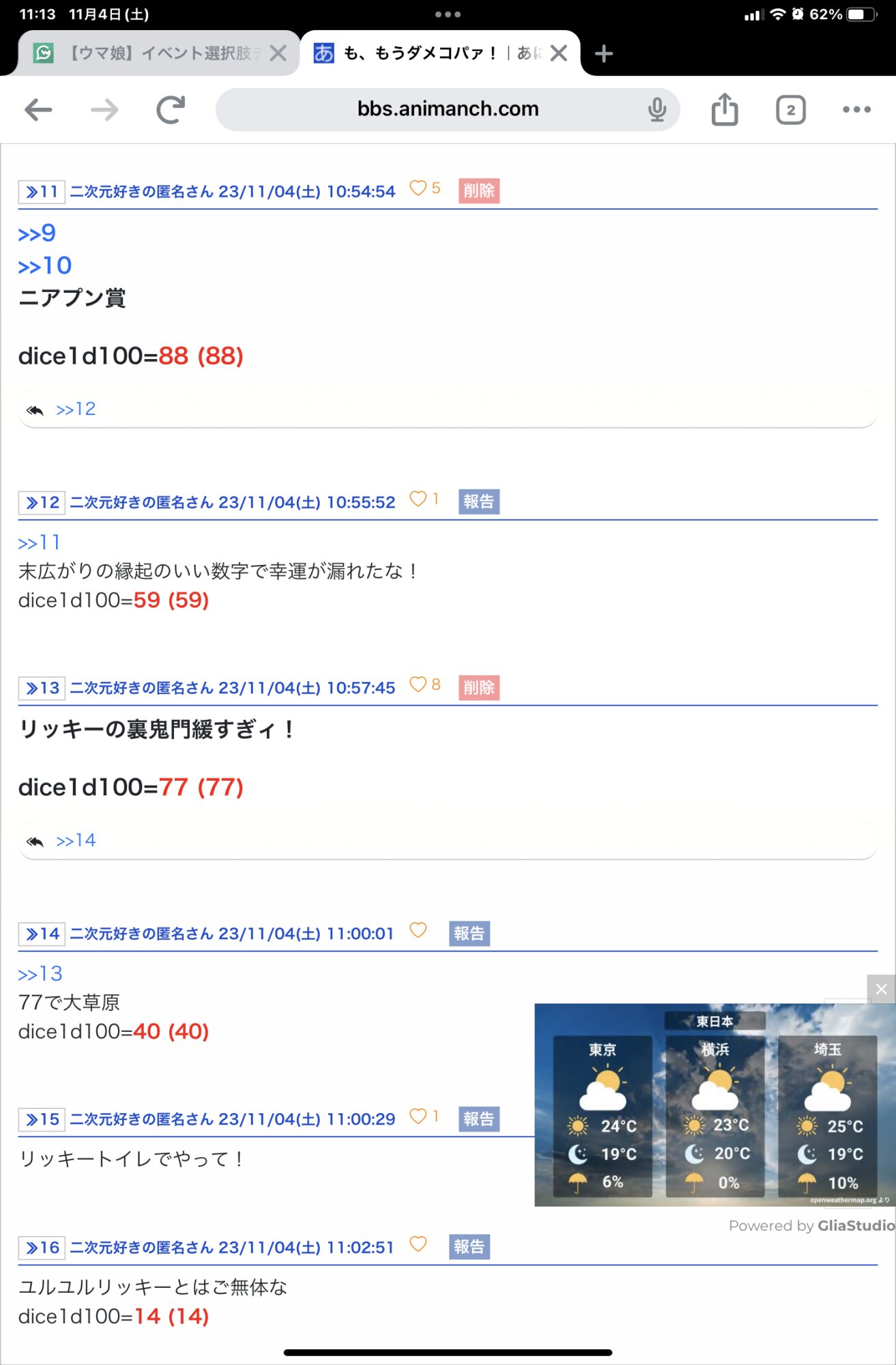Tap 削除 on post 13
This screenshot has height=1365, width=896.
pyautogui.click(x=478, y=687)
